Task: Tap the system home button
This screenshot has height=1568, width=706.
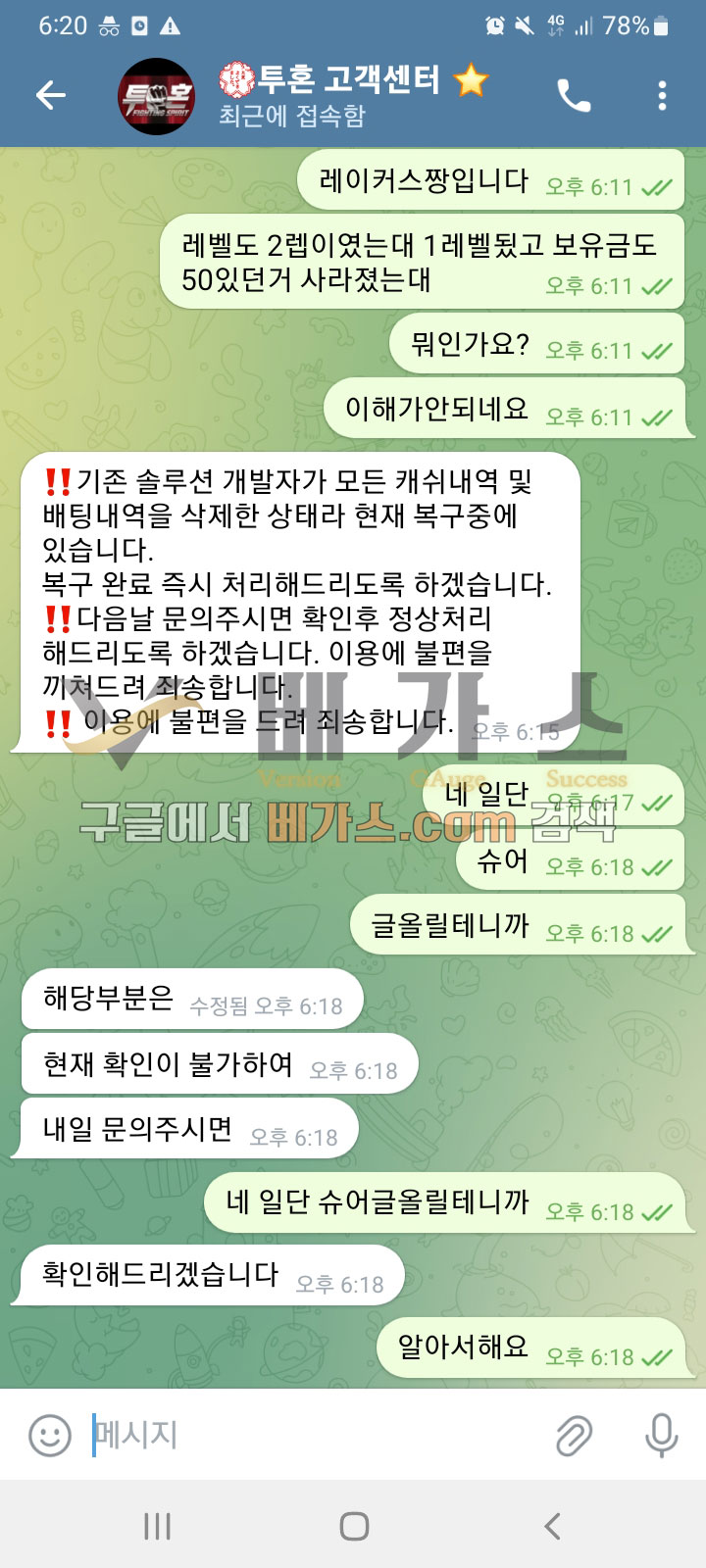Action: [x=354, y=1526]
